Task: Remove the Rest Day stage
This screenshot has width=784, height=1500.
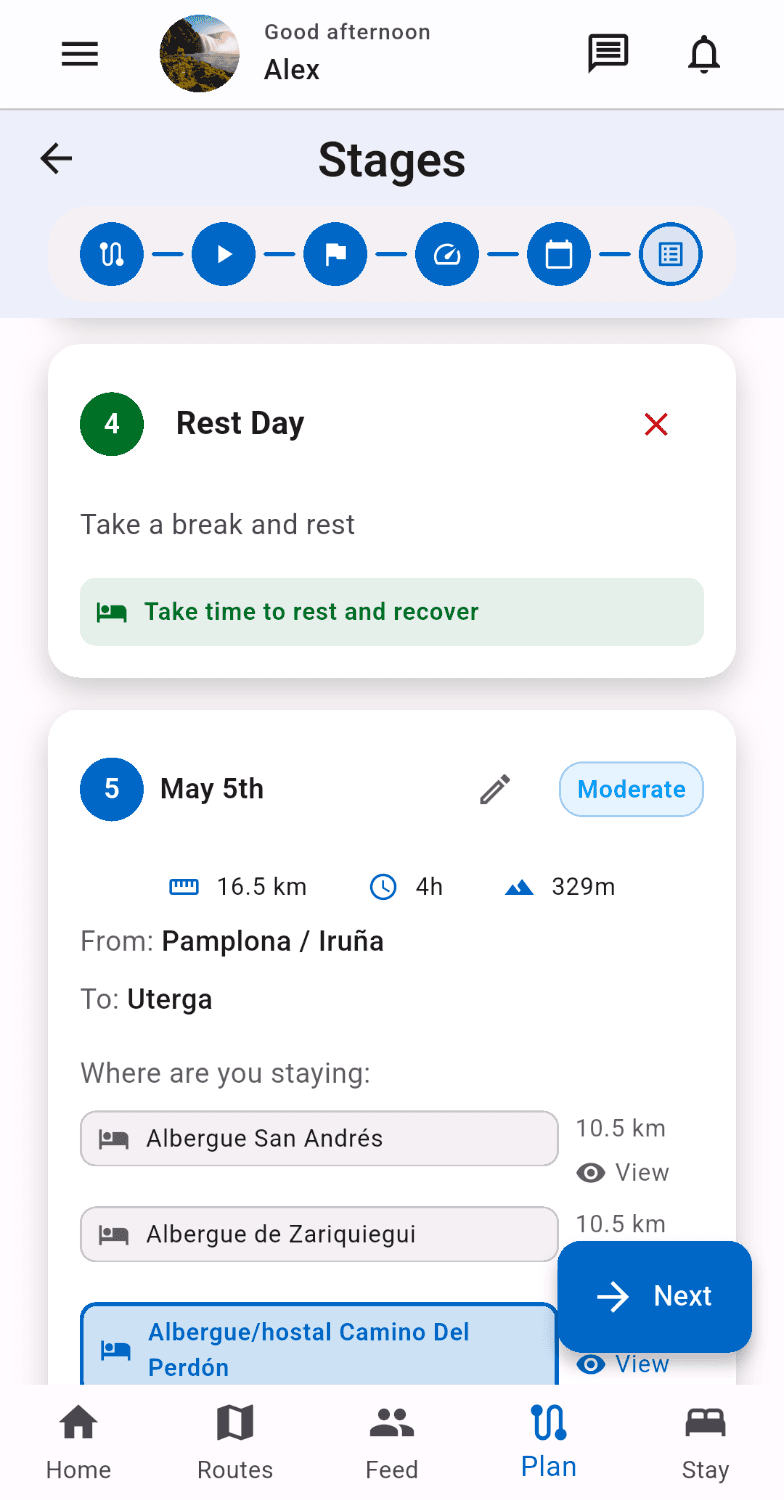Action: [x=656, y=425]
